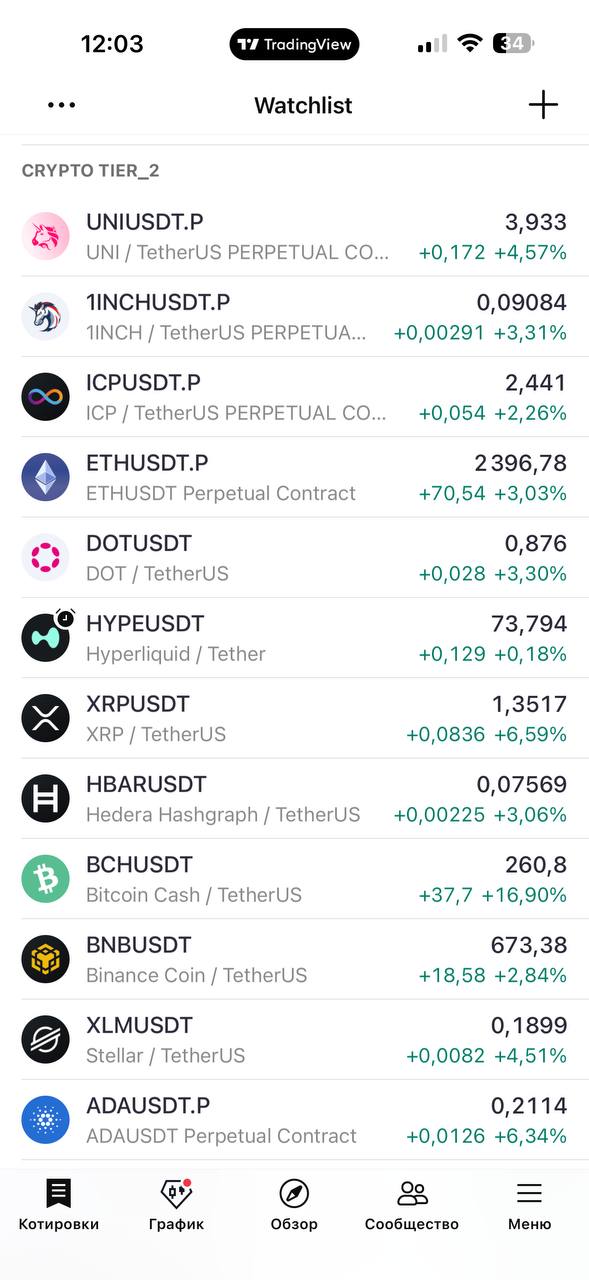Switch to the Котировки tab
Image resolution: width=589 pixels, height=1280 pixels.
(59, 1205)
